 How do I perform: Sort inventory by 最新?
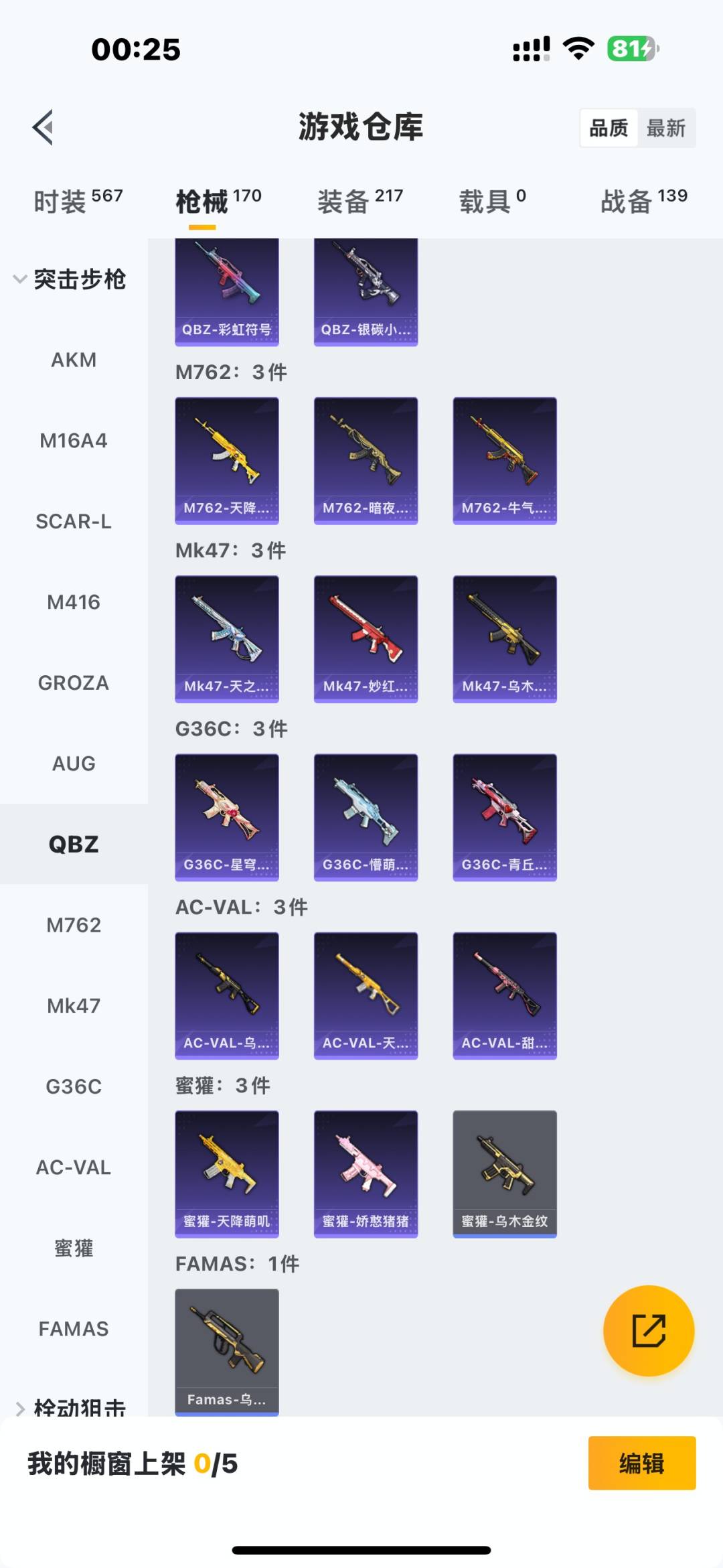pos(665,128)
